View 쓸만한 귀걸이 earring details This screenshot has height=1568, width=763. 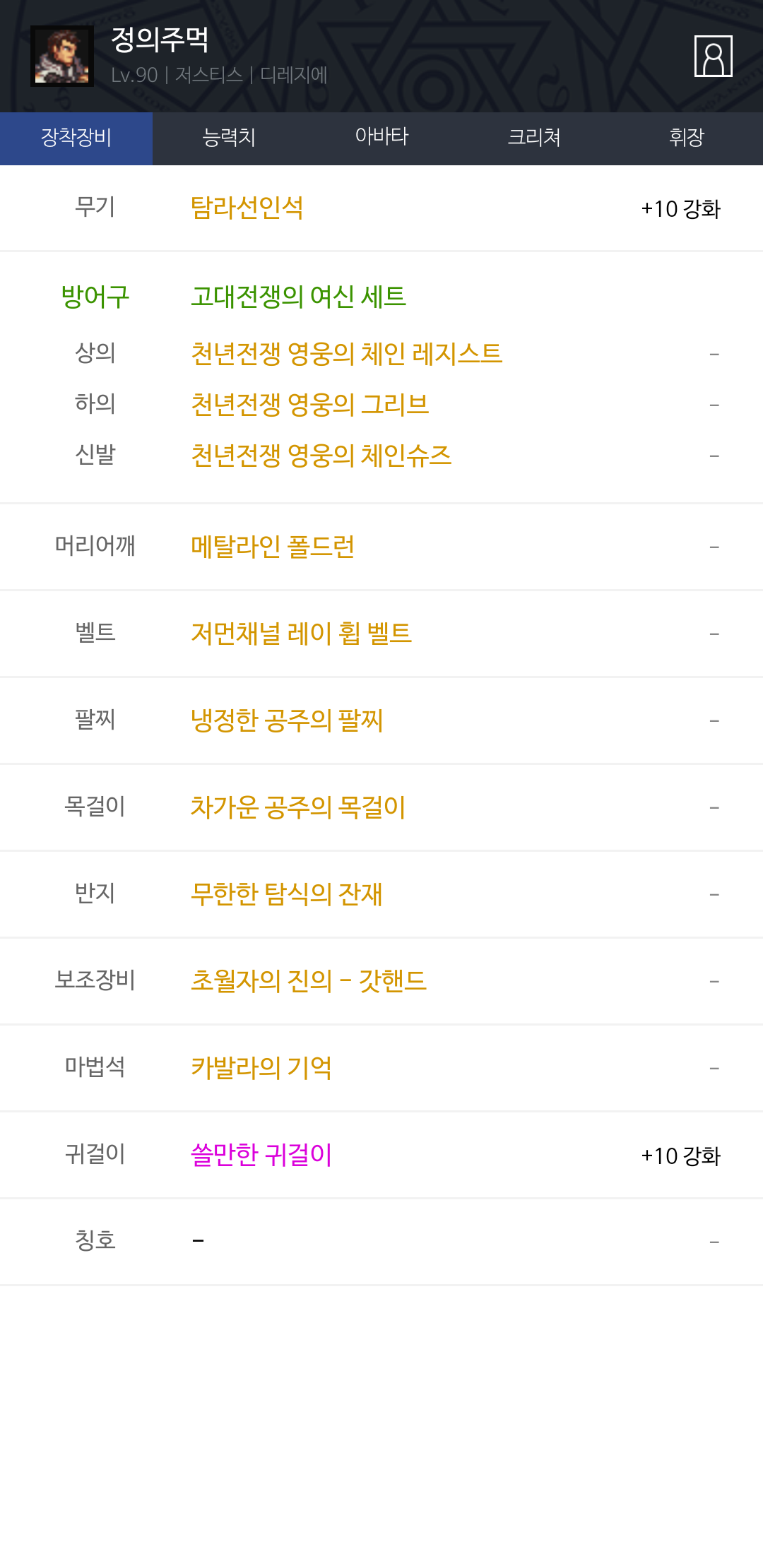pyautogui.click(x=261, y=1155)
